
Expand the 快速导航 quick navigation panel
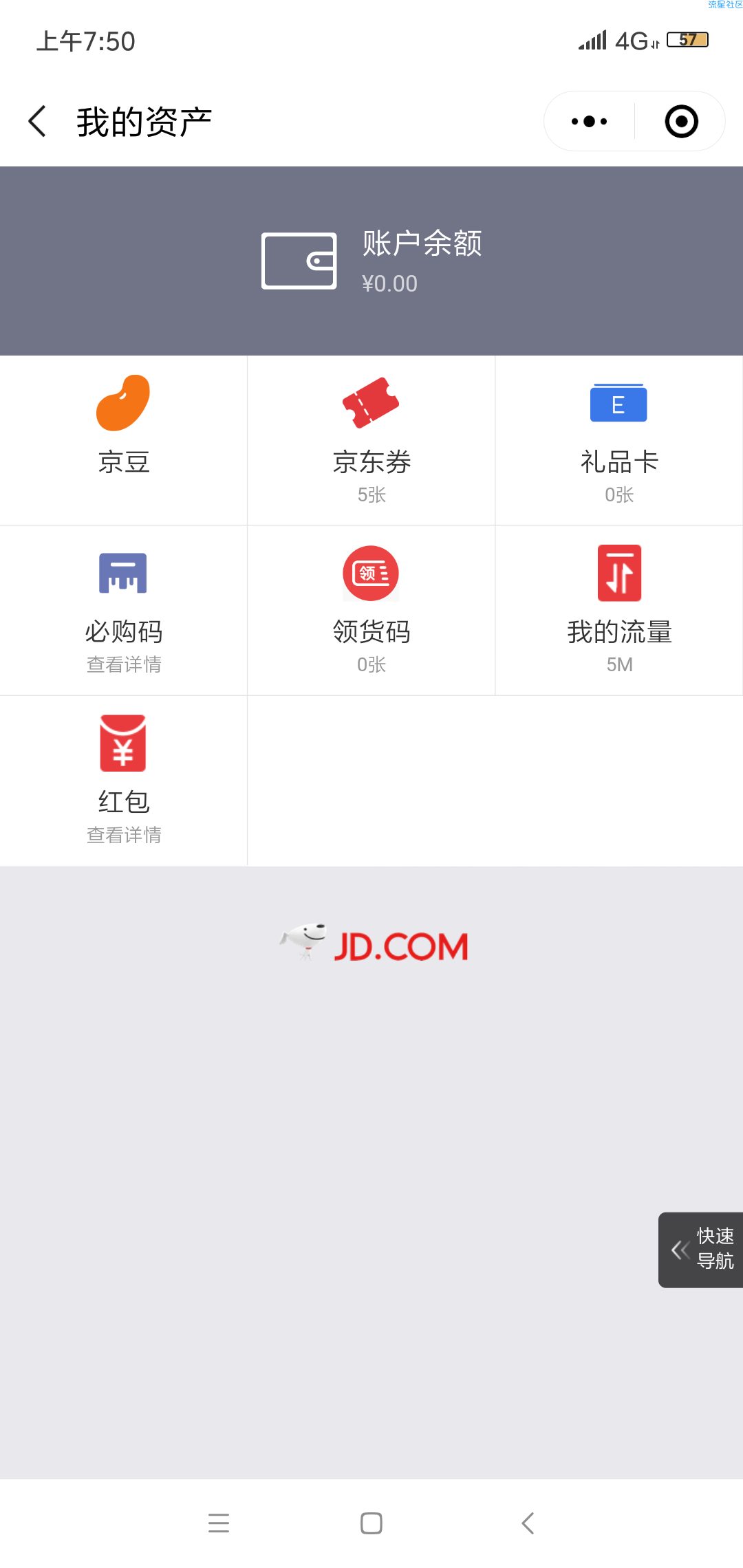point(701,1250)
